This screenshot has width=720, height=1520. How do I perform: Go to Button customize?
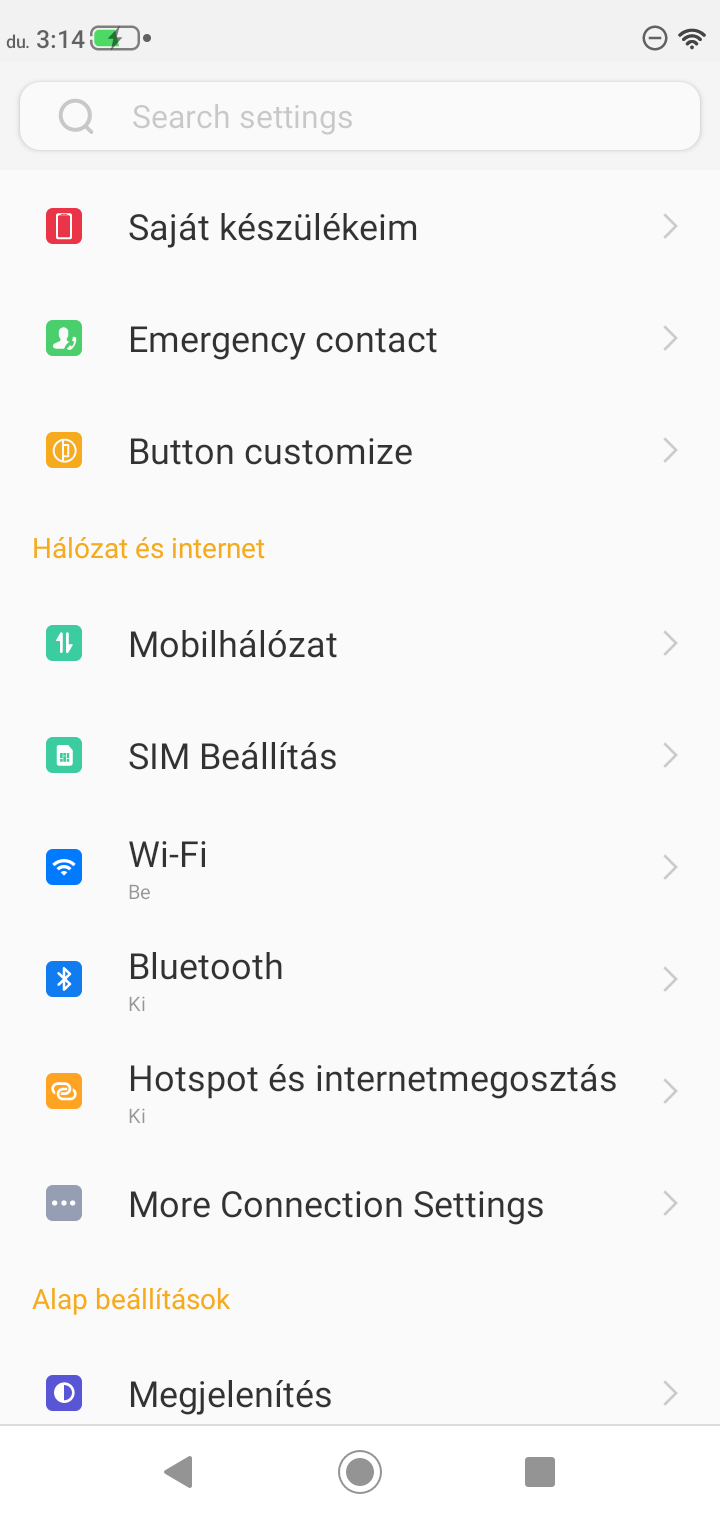360,452
